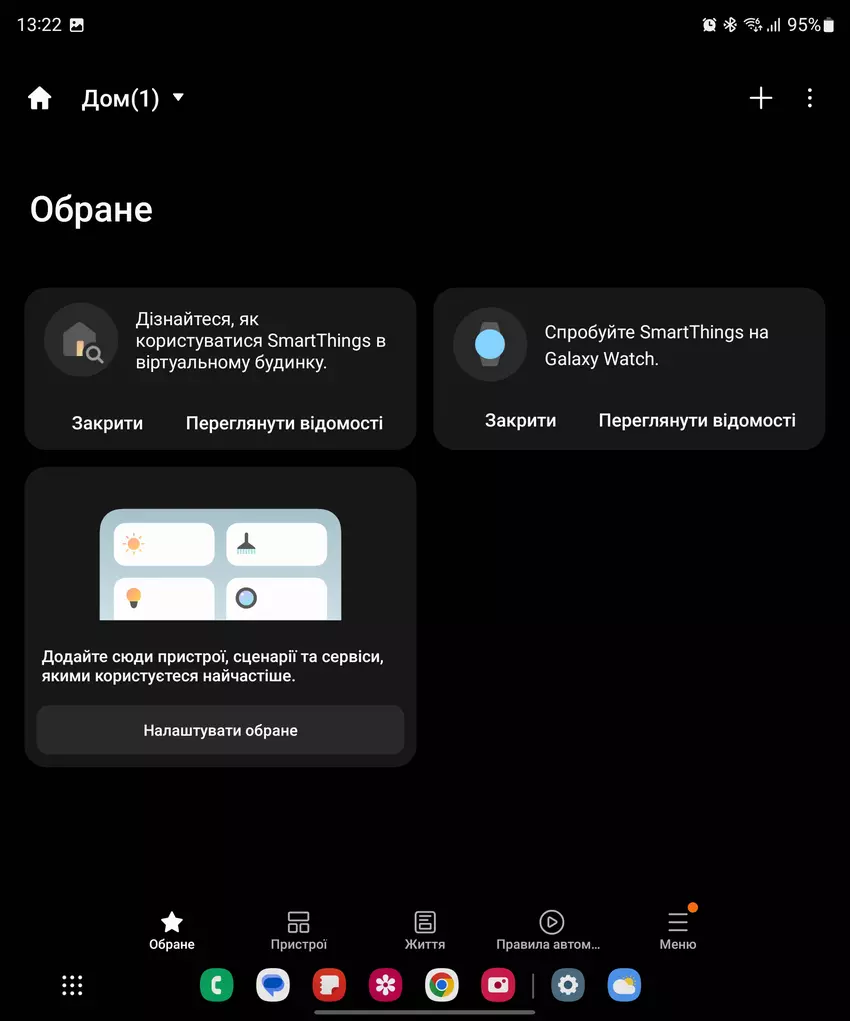
Task: Launch Chrome from the taskbar
Action: tap(441, 985)
